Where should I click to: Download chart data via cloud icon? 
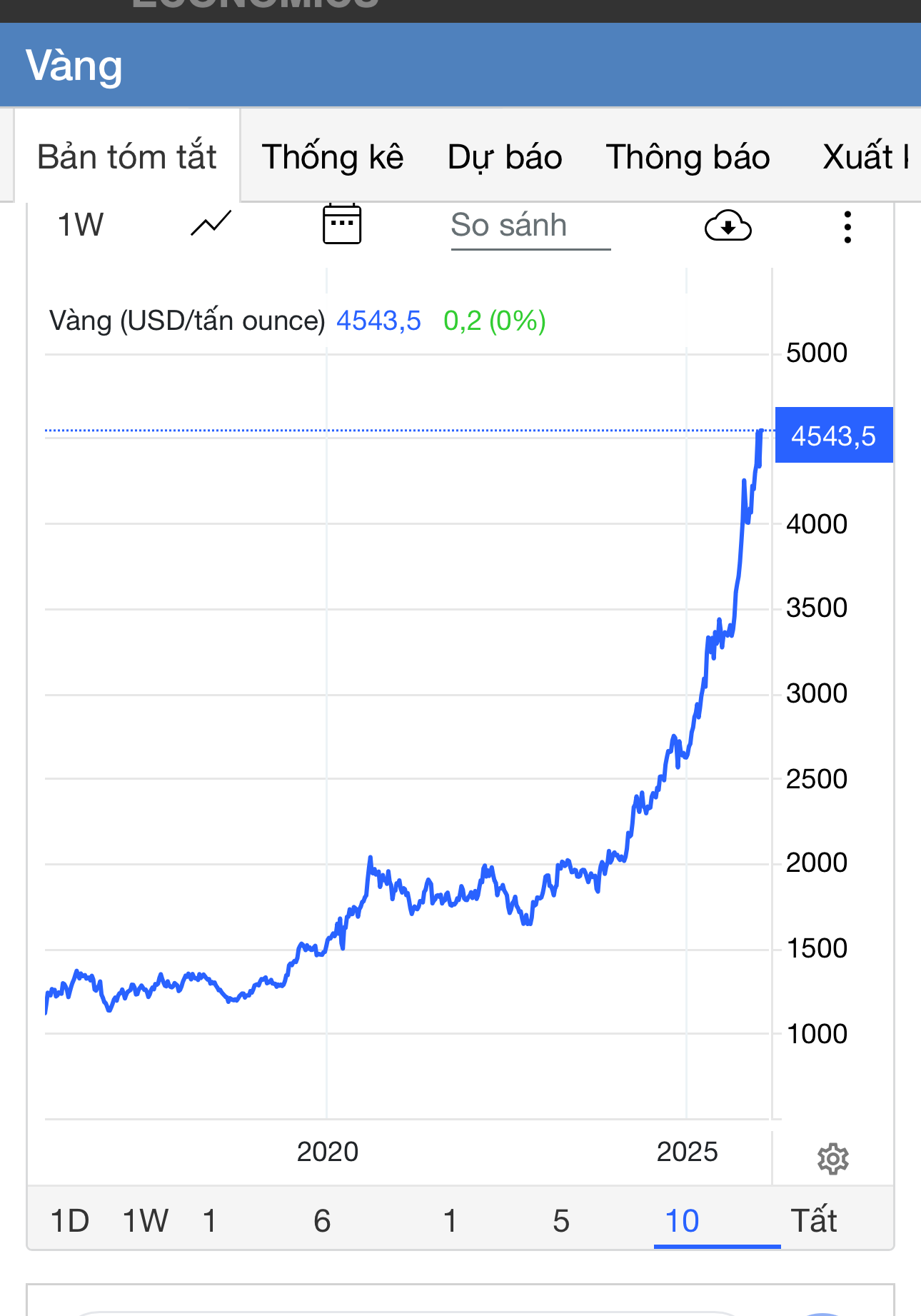tap(728, 226)
